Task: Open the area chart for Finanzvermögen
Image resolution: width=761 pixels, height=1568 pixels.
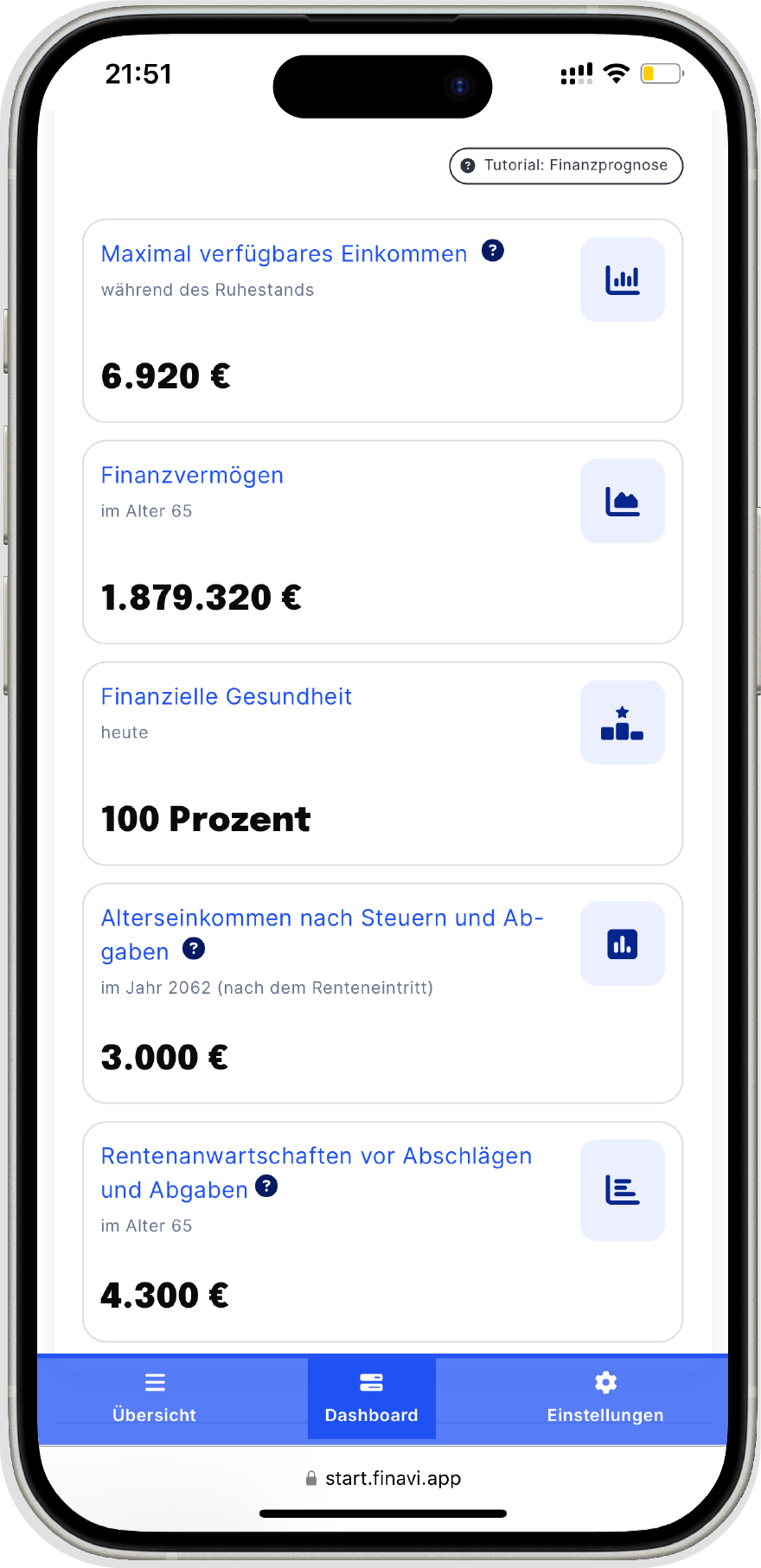Action: point(622,500)
